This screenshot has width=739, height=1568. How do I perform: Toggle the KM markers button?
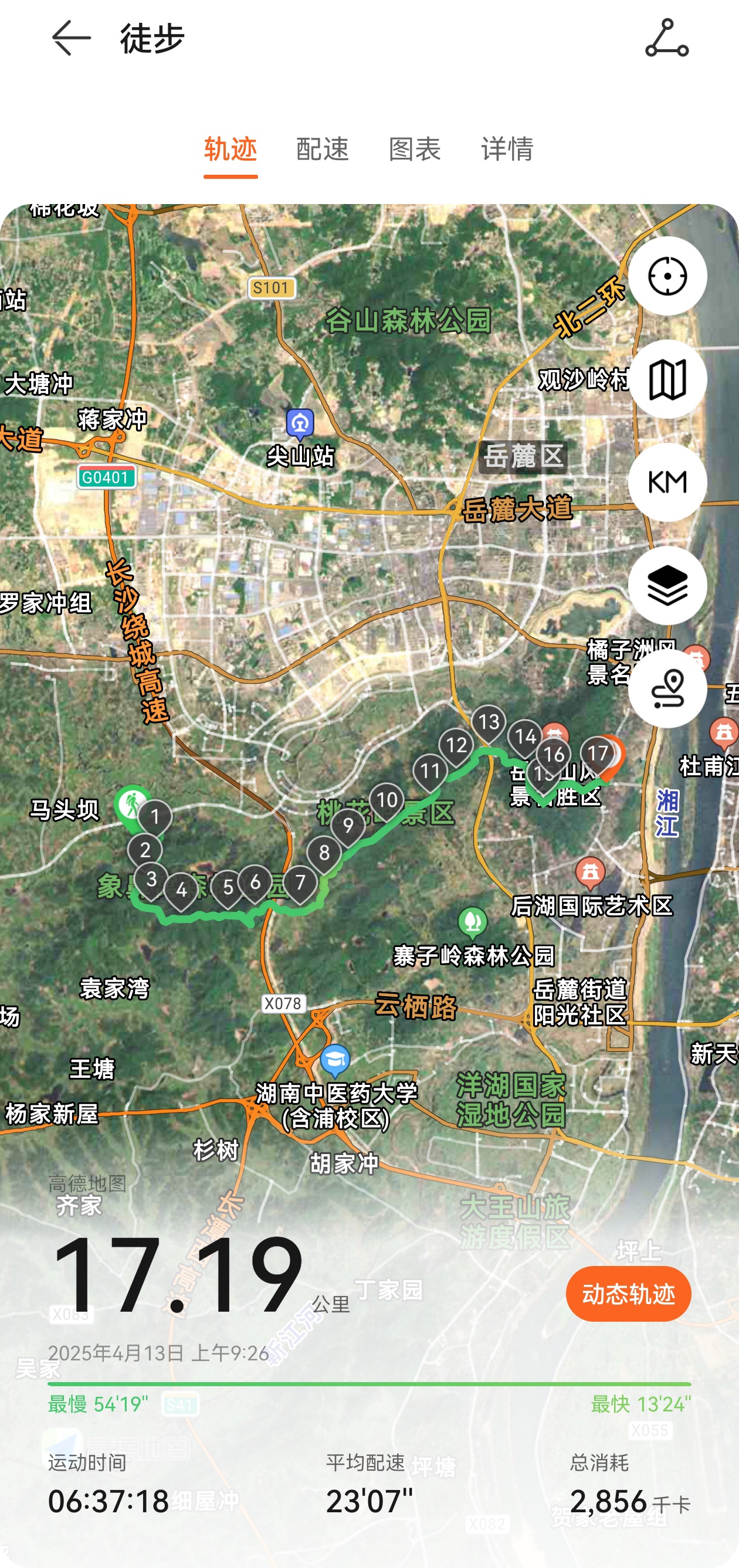click(667, 482)
